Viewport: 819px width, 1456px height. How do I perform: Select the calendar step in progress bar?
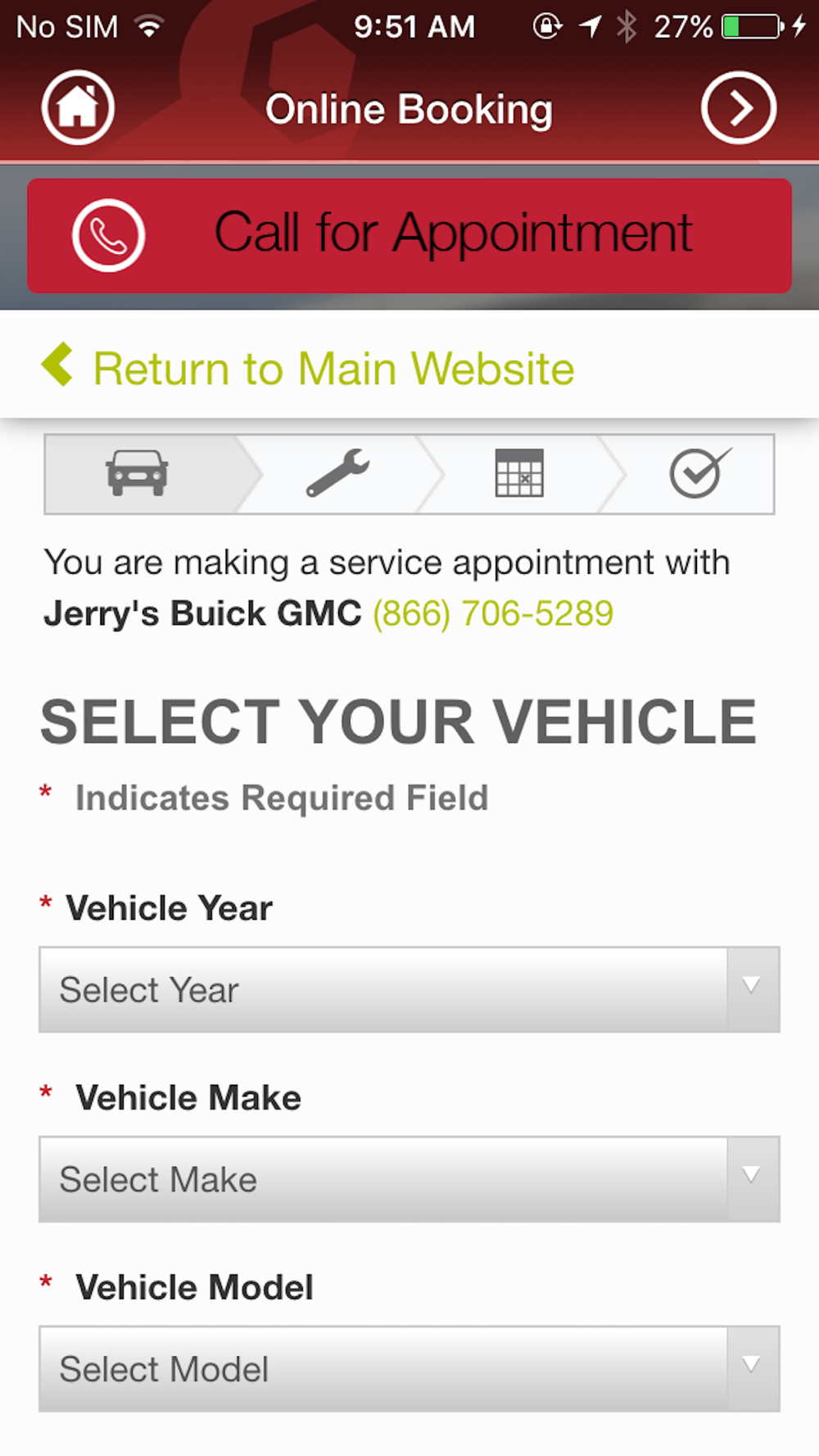(x=519, y=473)
